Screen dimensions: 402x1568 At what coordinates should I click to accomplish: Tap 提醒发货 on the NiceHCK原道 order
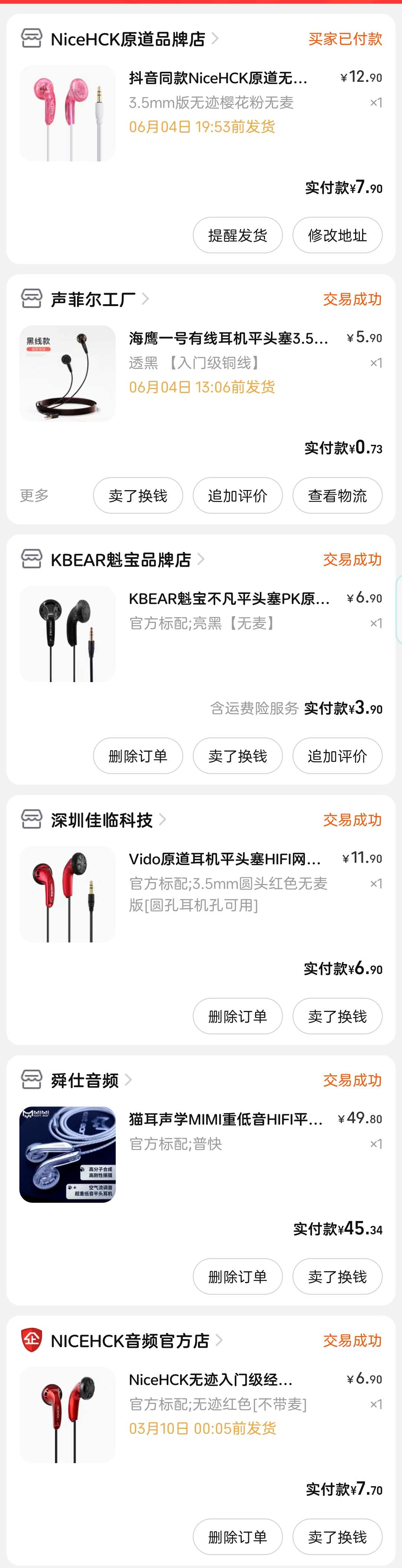coord(237,235)
